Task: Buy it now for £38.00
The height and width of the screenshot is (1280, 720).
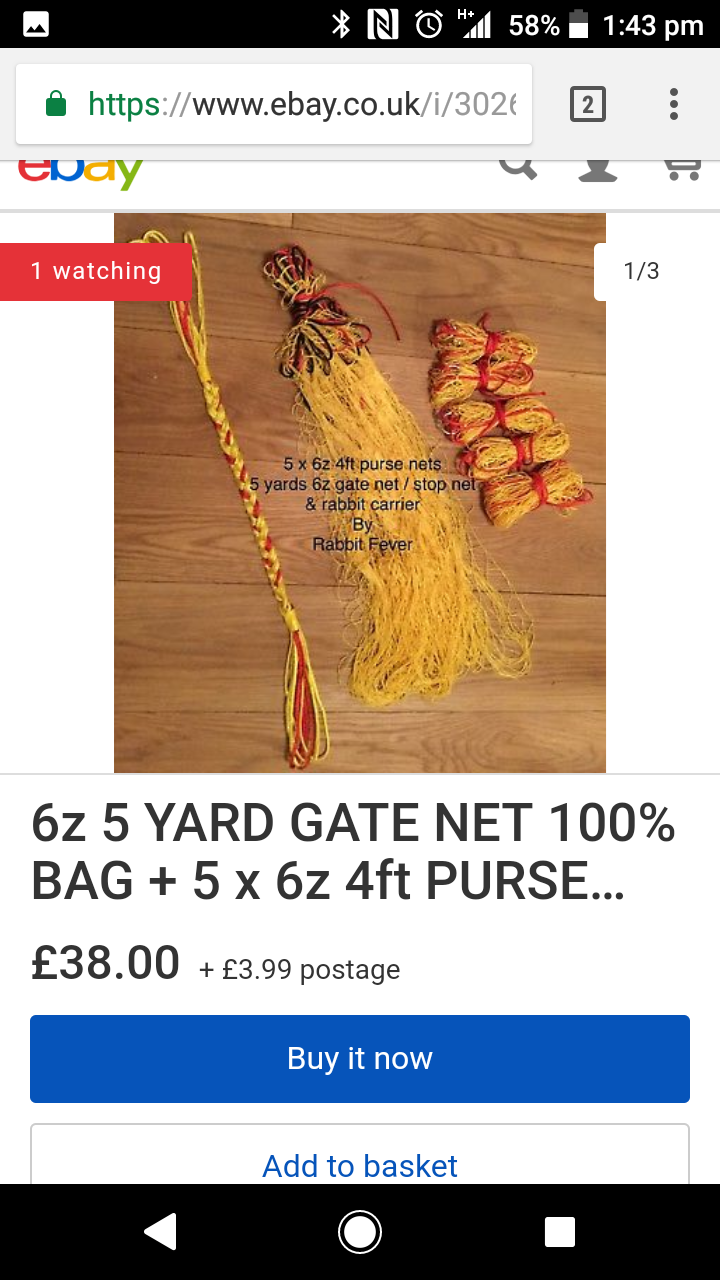Action: click(x=360, y=1059)
